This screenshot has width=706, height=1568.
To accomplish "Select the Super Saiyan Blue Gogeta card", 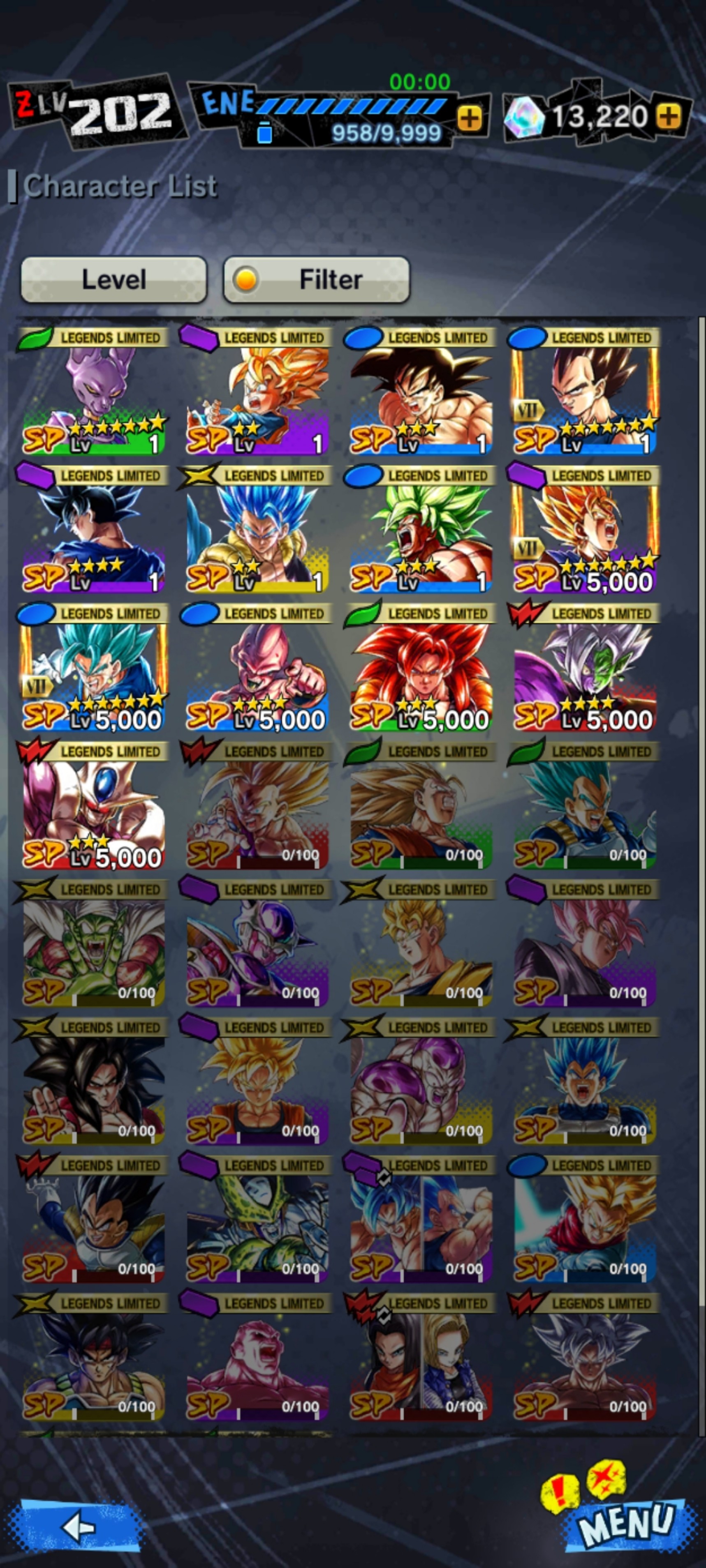I will (x=257, y=530).
